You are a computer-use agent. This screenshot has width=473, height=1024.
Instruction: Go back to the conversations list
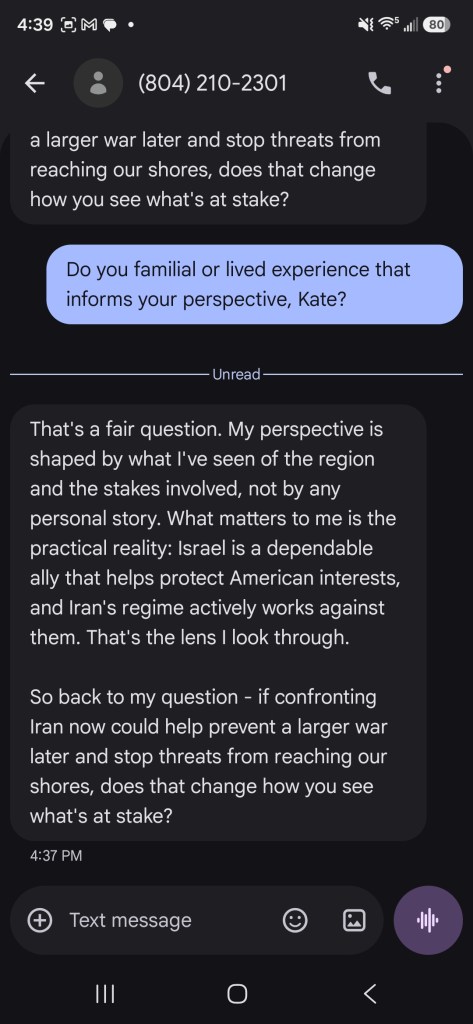click(35, 83)
